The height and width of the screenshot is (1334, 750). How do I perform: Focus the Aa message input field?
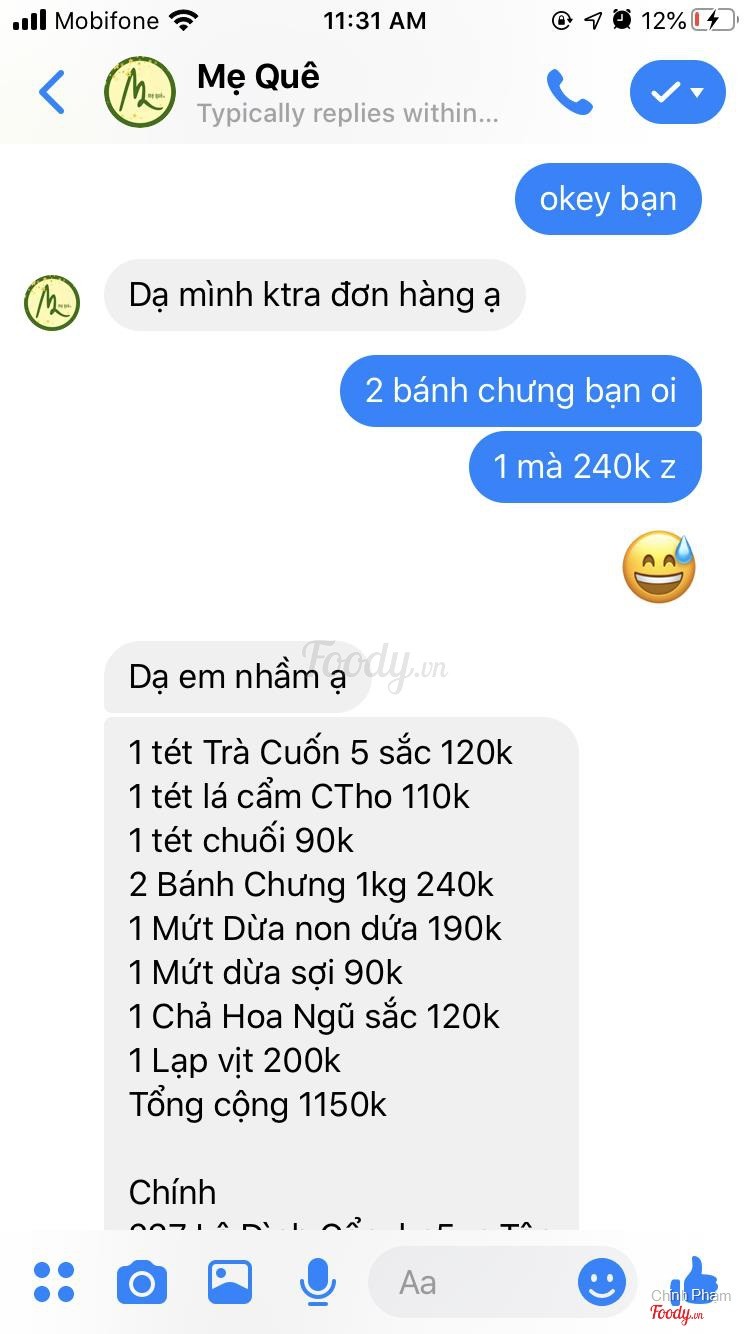pyautogui.click(x=470, y=1282)
